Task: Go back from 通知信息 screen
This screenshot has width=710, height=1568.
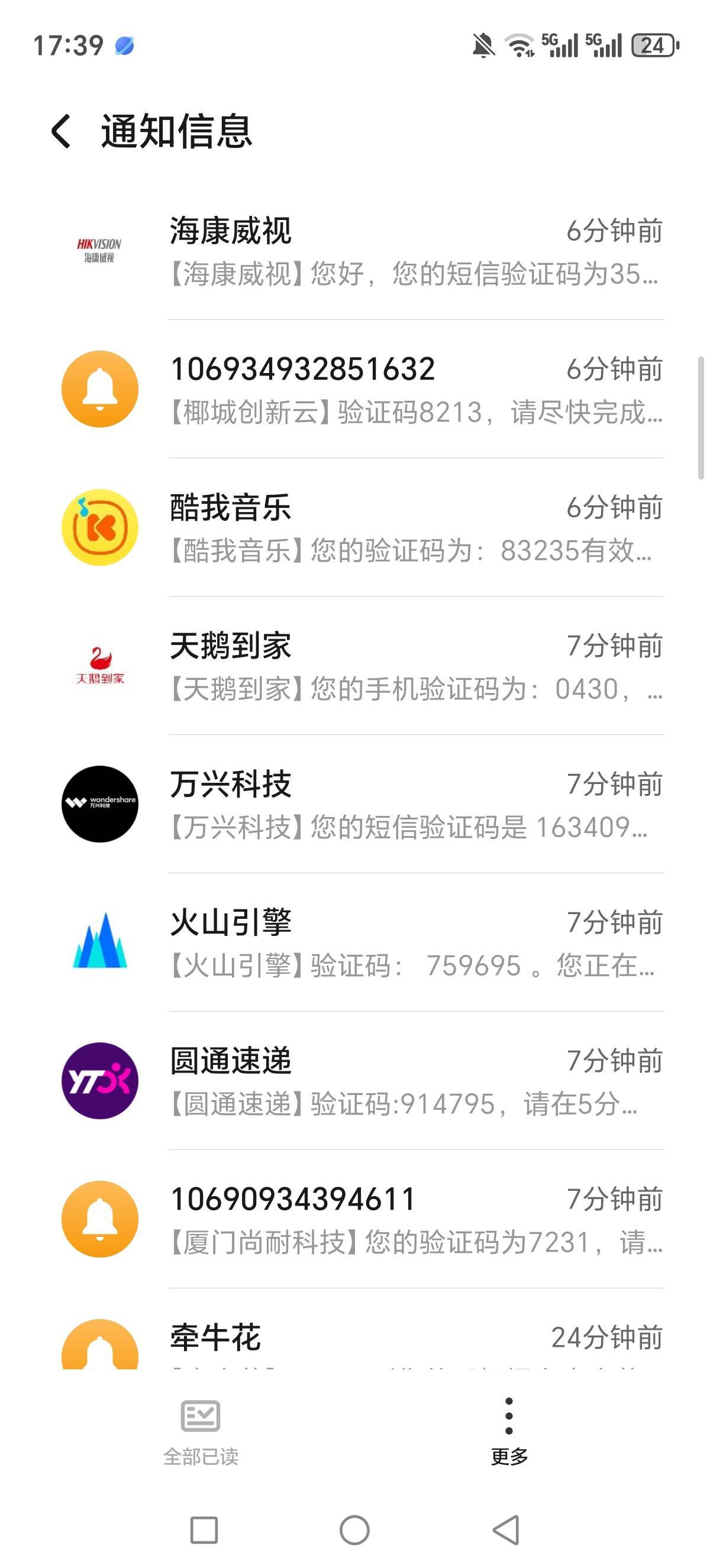Action: pos(61,131)
